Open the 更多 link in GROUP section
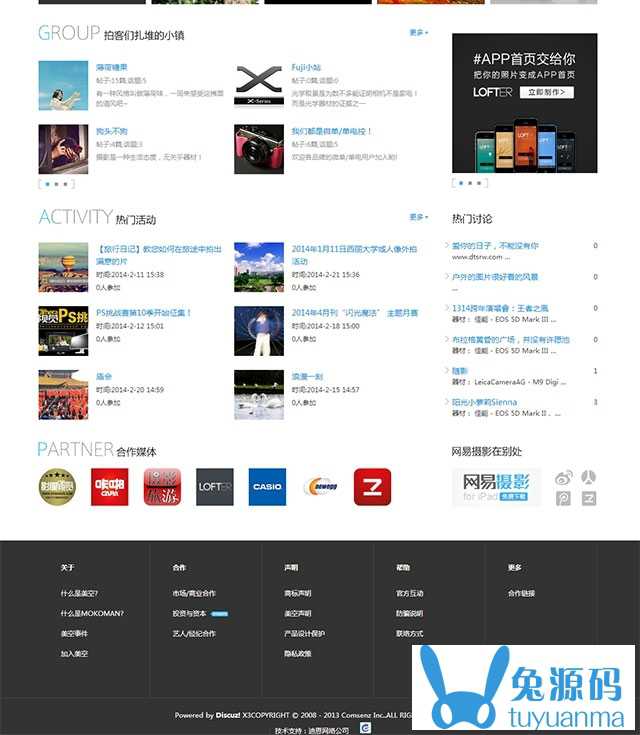This screenshot has width=640, height=735. [x=418, y=33]
